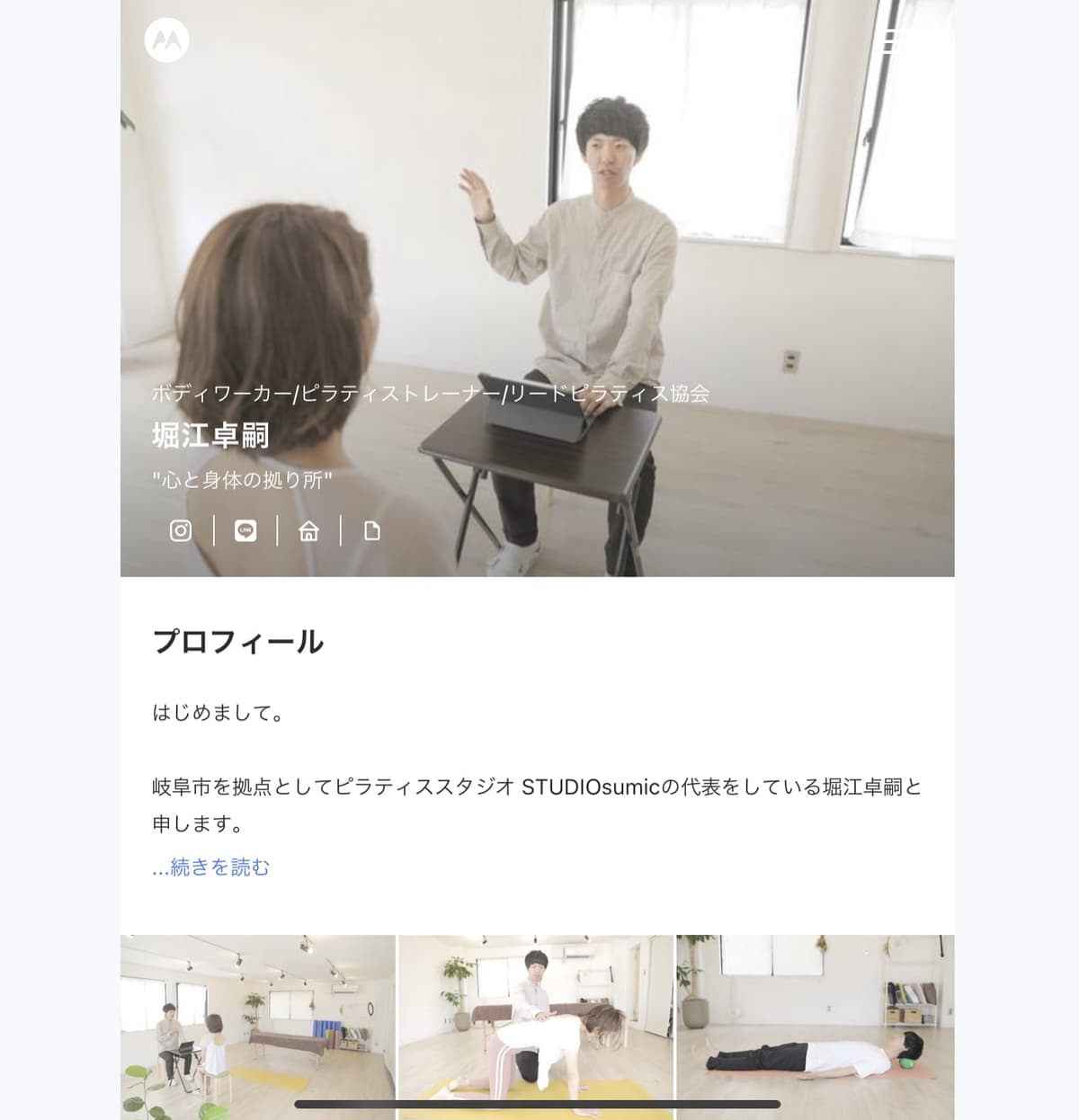Tap the document page icon
Screen dimensions: 1079x1120
coord(371,531)
